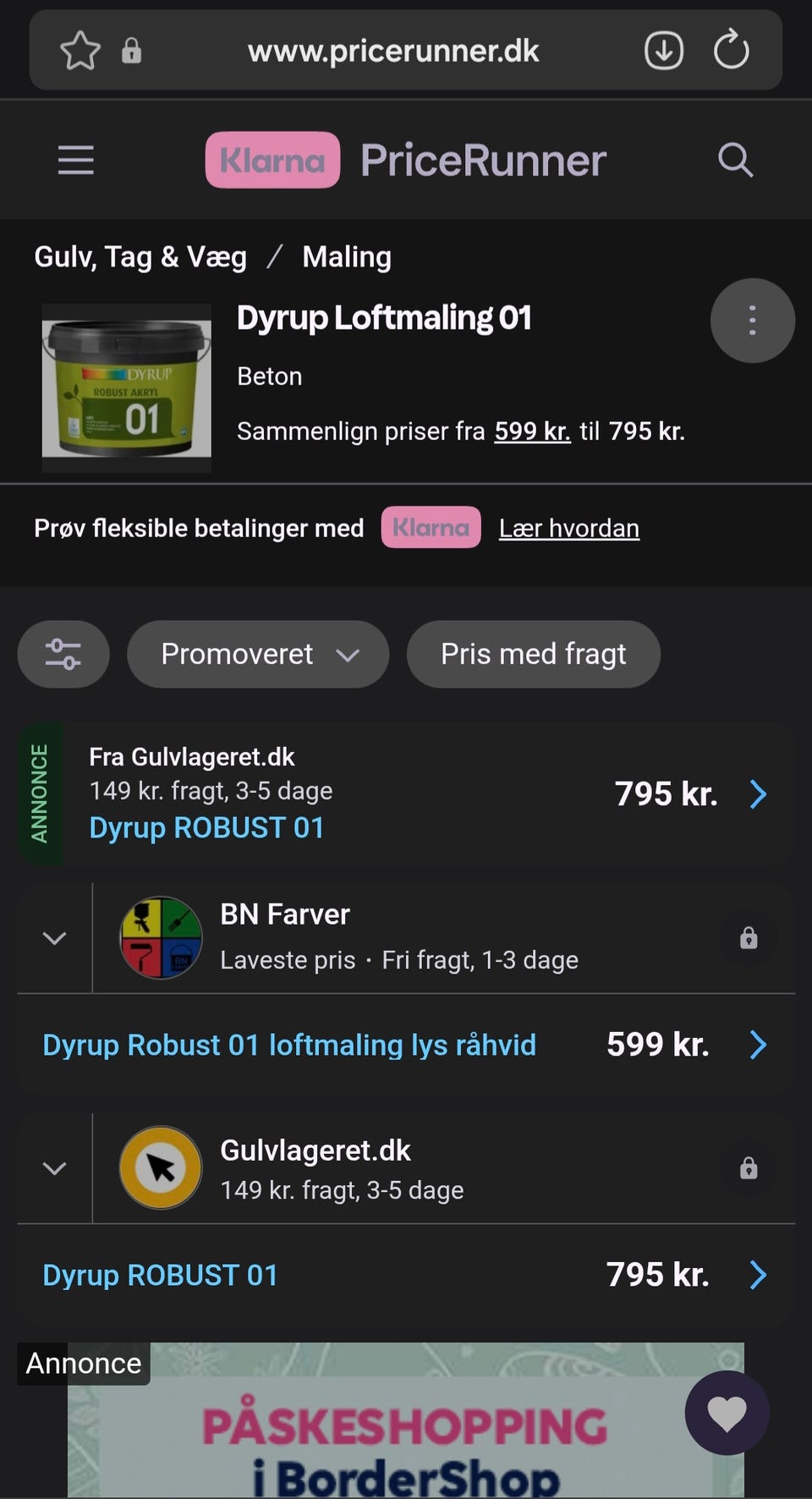This screenshot has height=1499, width=812.
Task: Expand Gulvlageret.dk shop details
Action: click(54, 1168)
